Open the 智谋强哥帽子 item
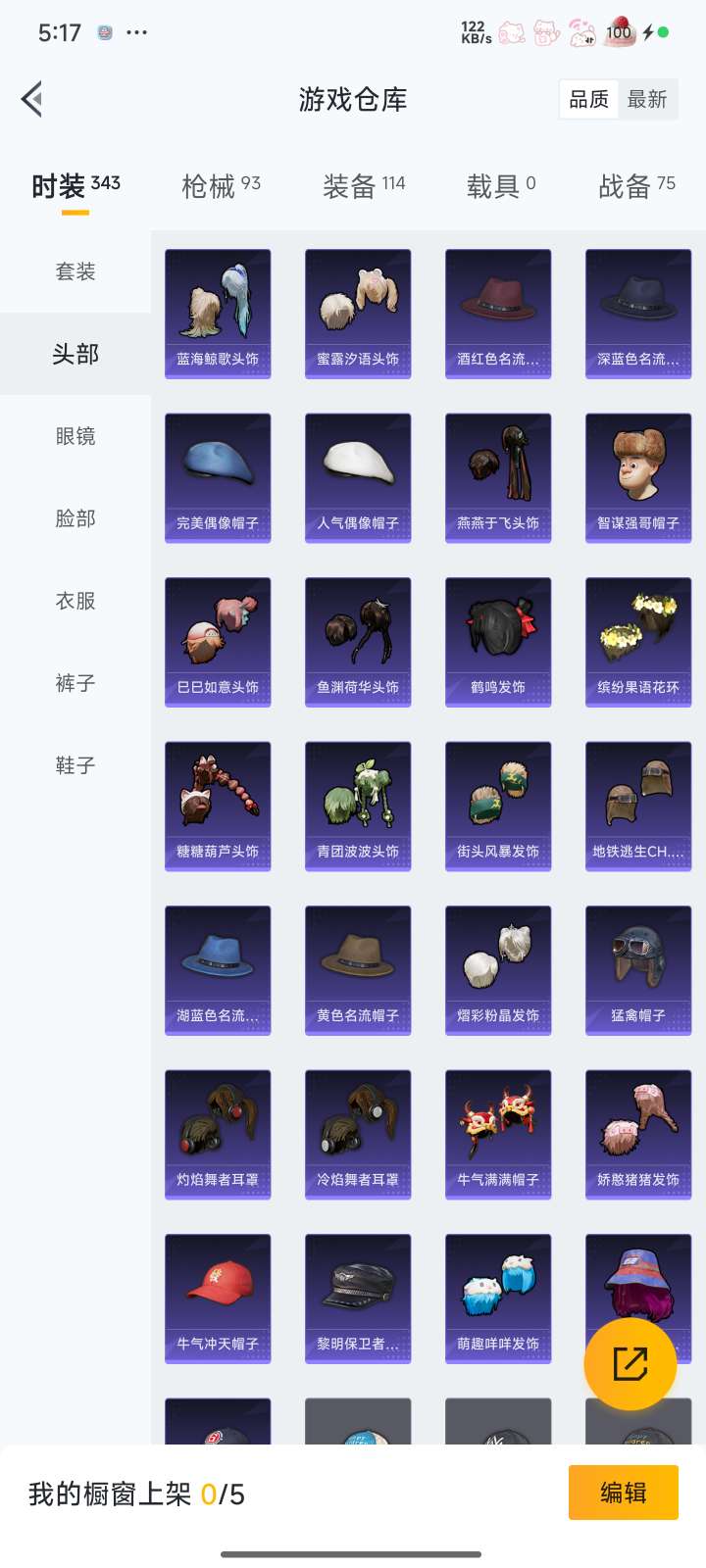Image resolution: width=706 pixels, height=1568 pixels. [638, 478]
